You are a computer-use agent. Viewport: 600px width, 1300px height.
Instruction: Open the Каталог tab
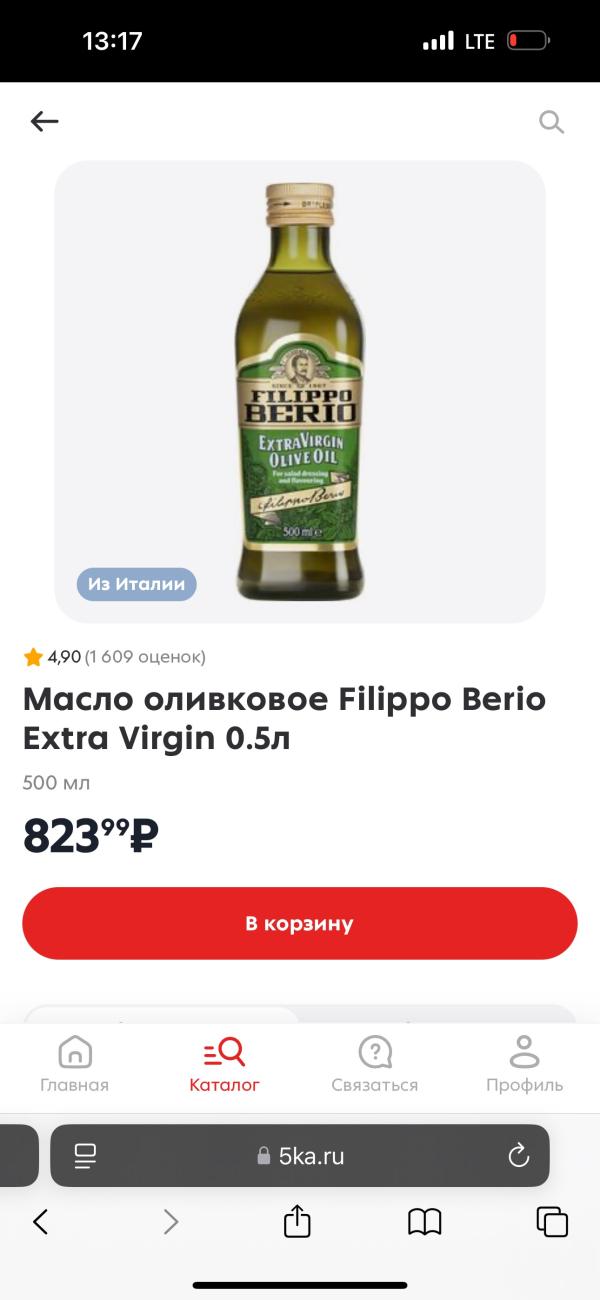pyautogui.click(x=225, y=1064)
